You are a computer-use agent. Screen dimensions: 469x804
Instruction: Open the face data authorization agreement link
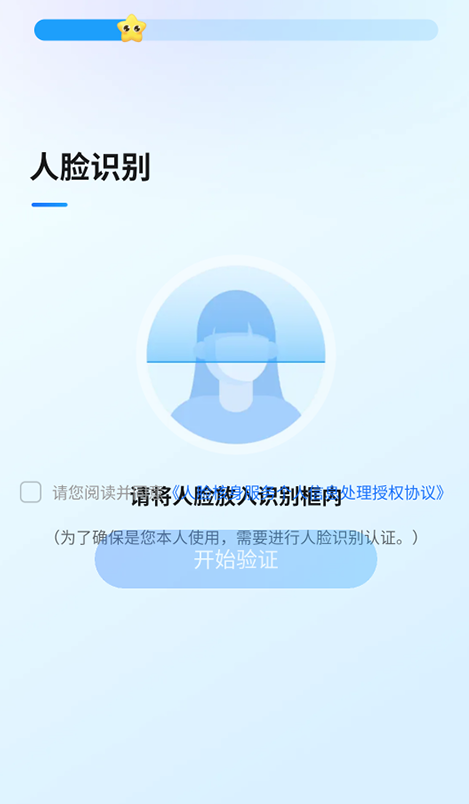[308, 493]
